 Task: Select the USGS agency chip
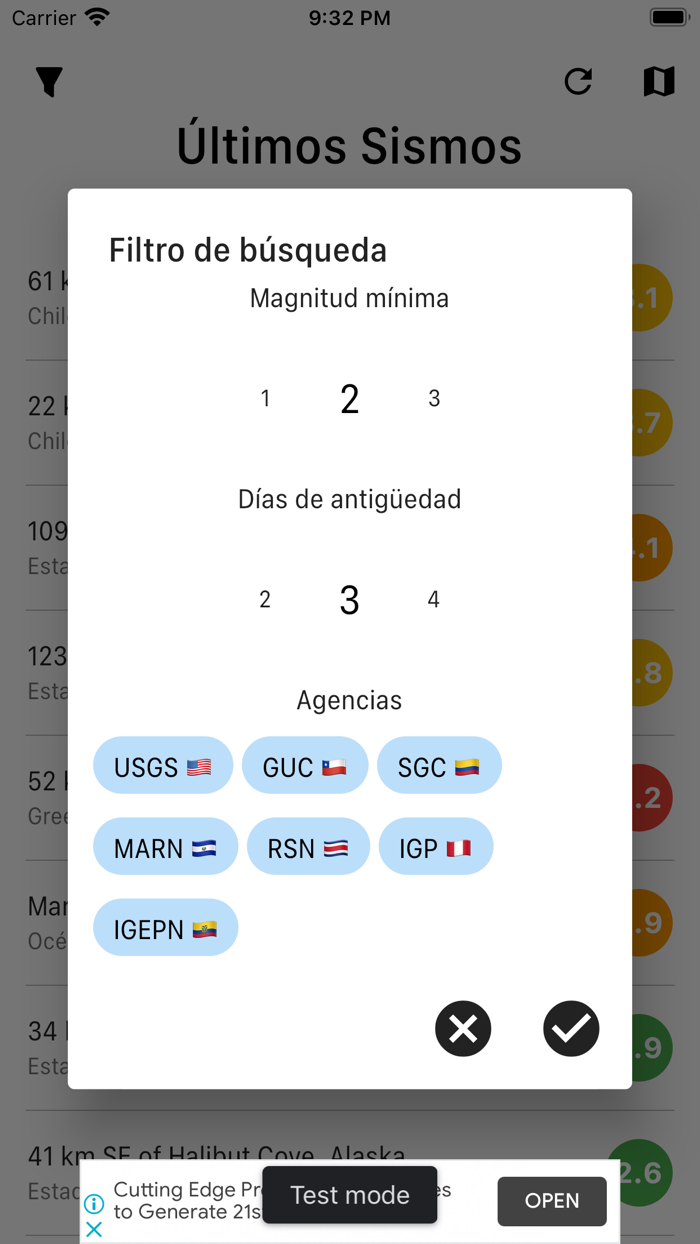point(163,766)
